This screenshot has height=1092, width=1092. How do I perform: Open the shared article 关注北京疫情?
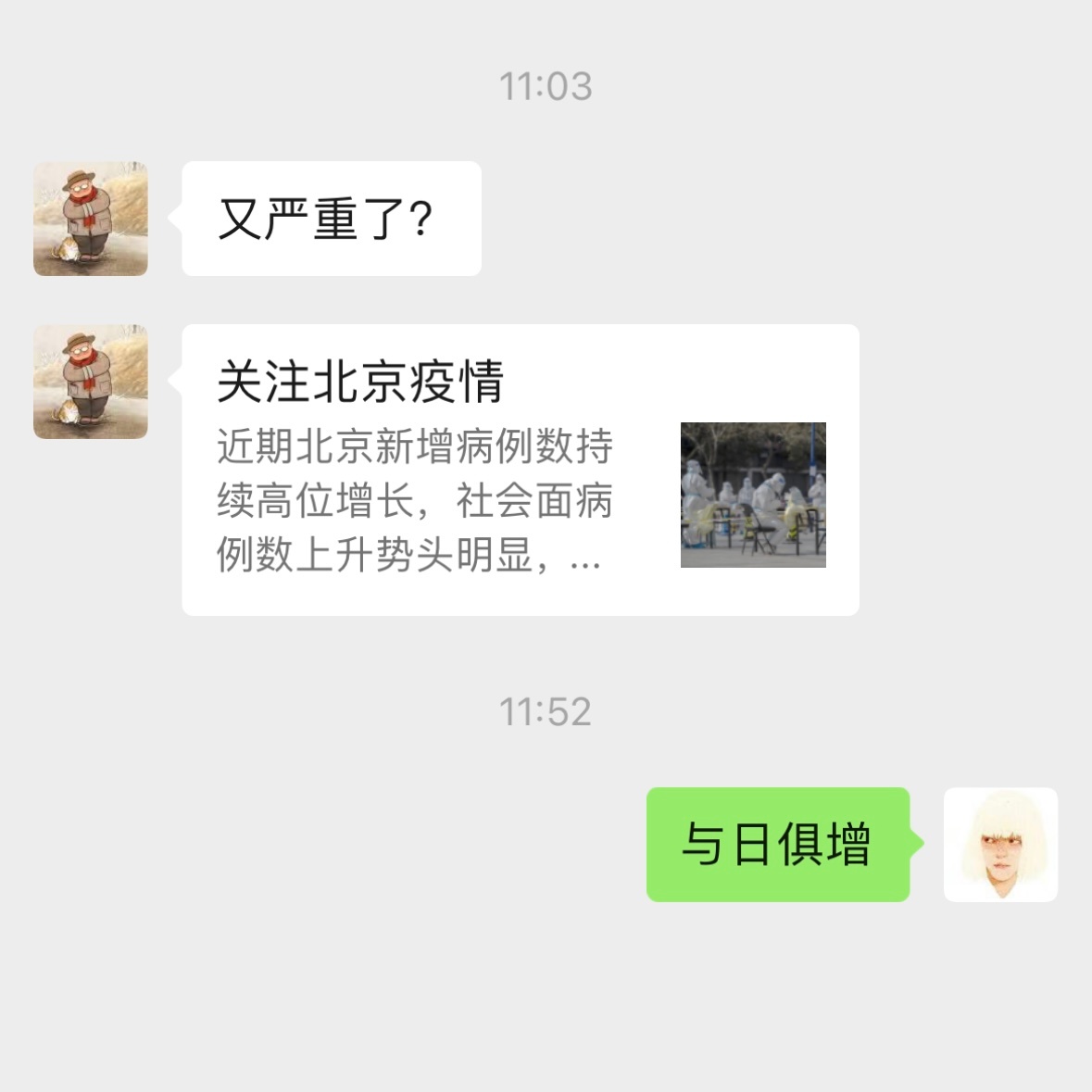520,470
